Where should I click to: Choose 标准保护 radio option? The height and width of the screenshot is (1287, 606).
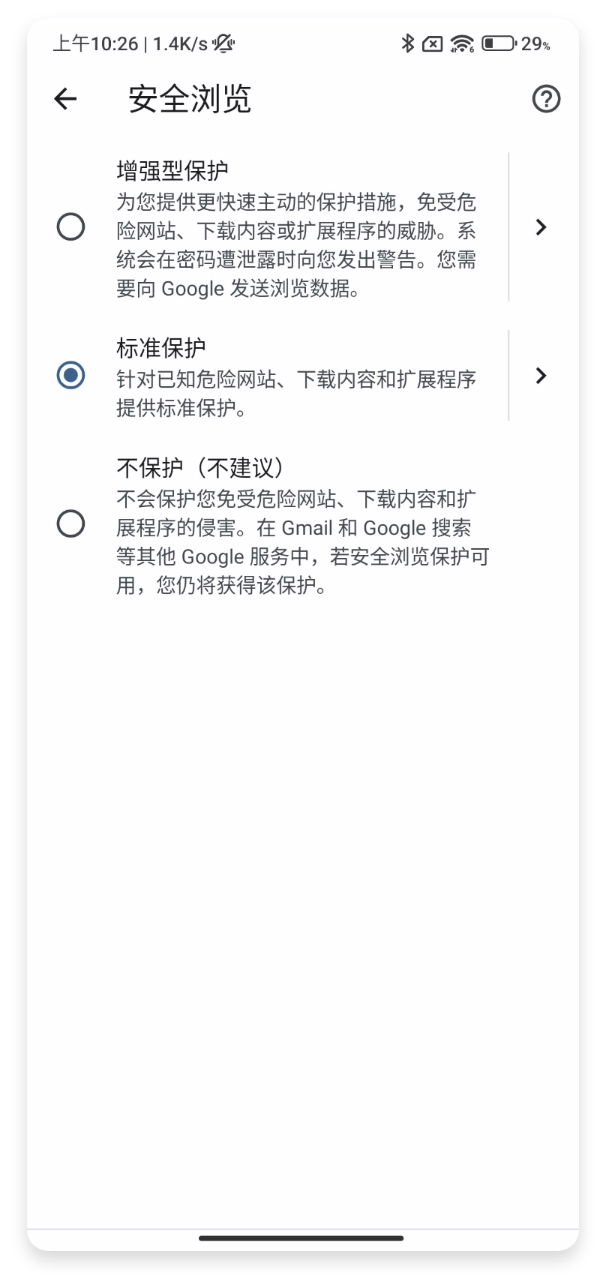pyautogui.click(x=71, y=375)
